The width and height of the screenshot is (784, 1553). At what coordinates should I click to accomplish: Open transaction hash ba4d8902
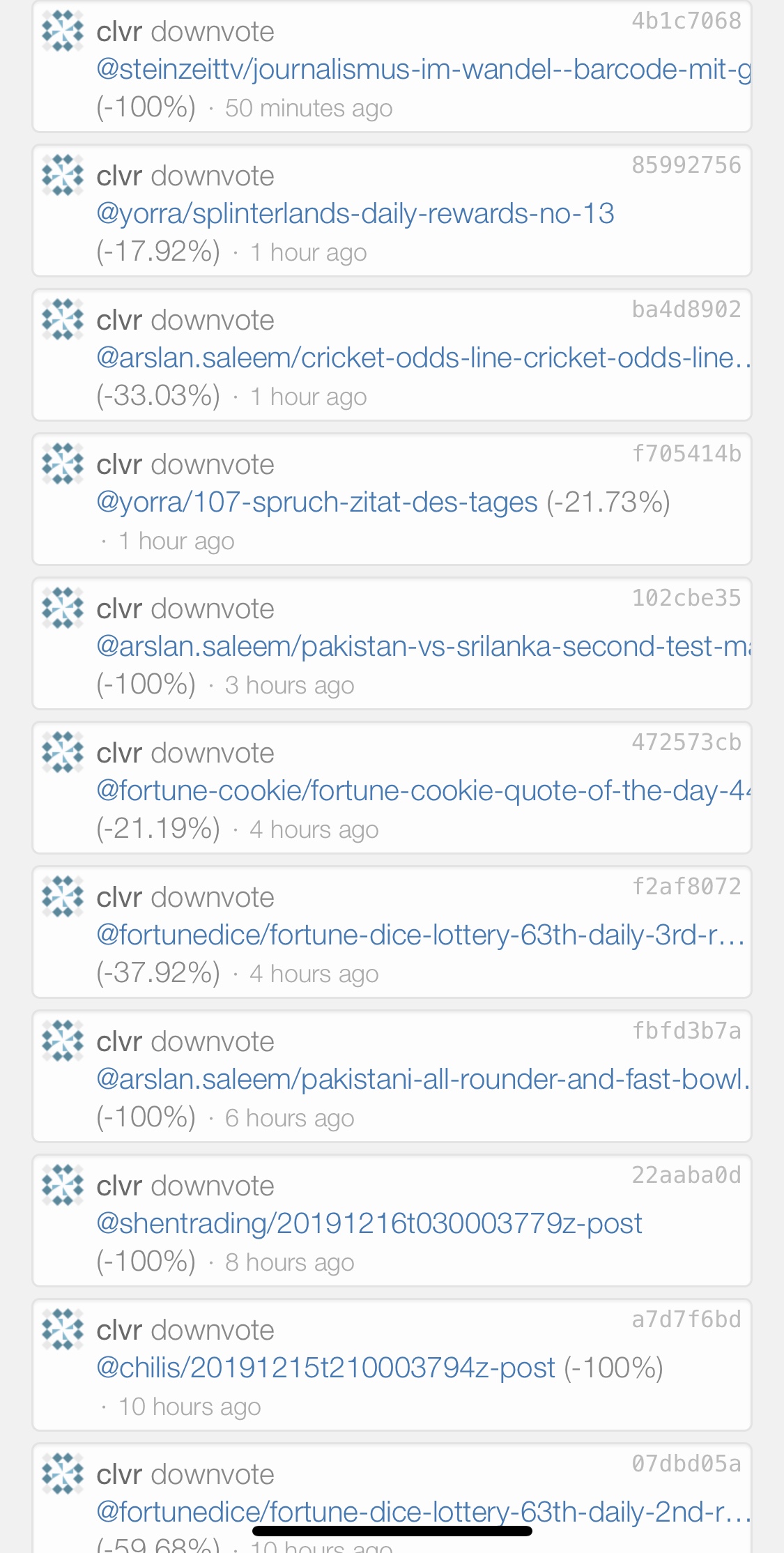tap(686, 310)
